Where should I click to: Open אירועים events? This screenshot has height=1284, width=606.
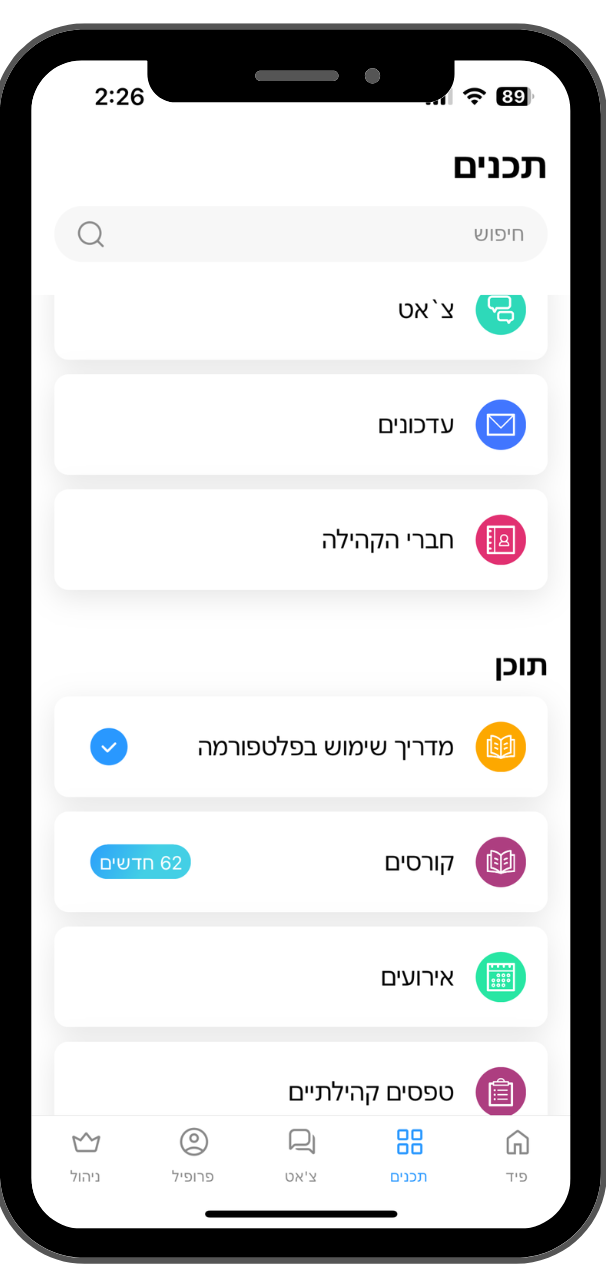click(x=300, y=976)
